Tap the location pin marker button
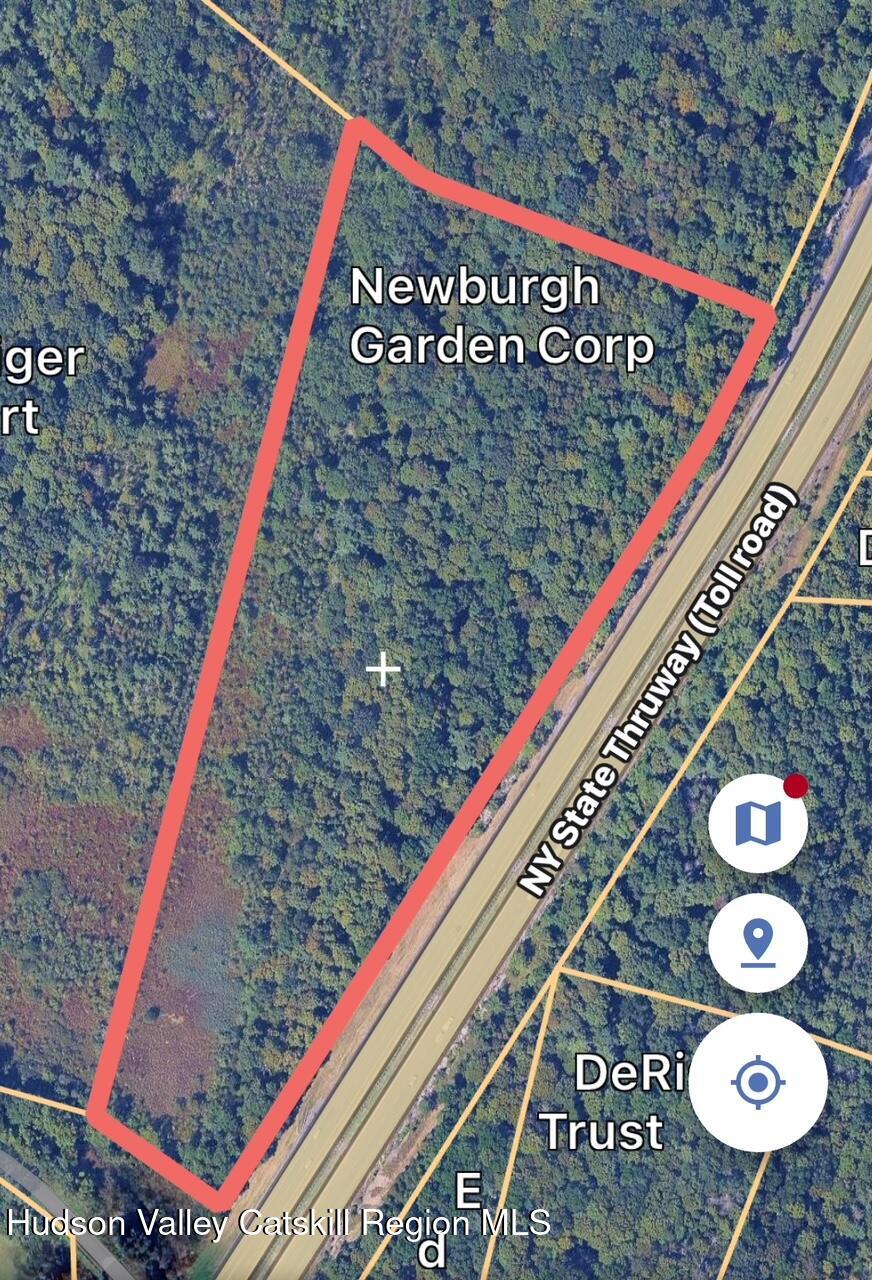This screenshot has width=872, height=1280. click(757, 942)
